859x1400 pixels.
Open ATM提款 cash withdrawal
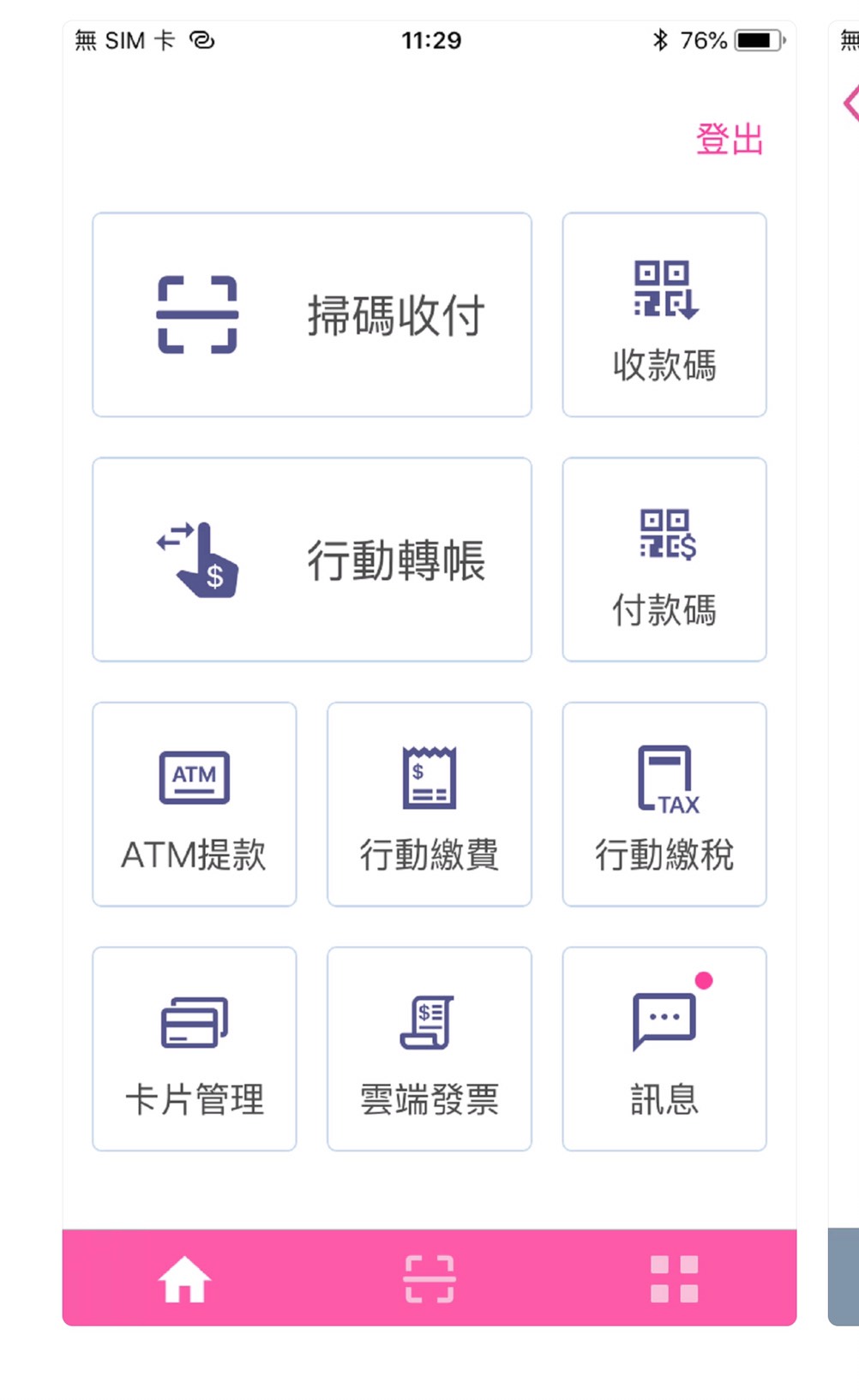point(195,804)
